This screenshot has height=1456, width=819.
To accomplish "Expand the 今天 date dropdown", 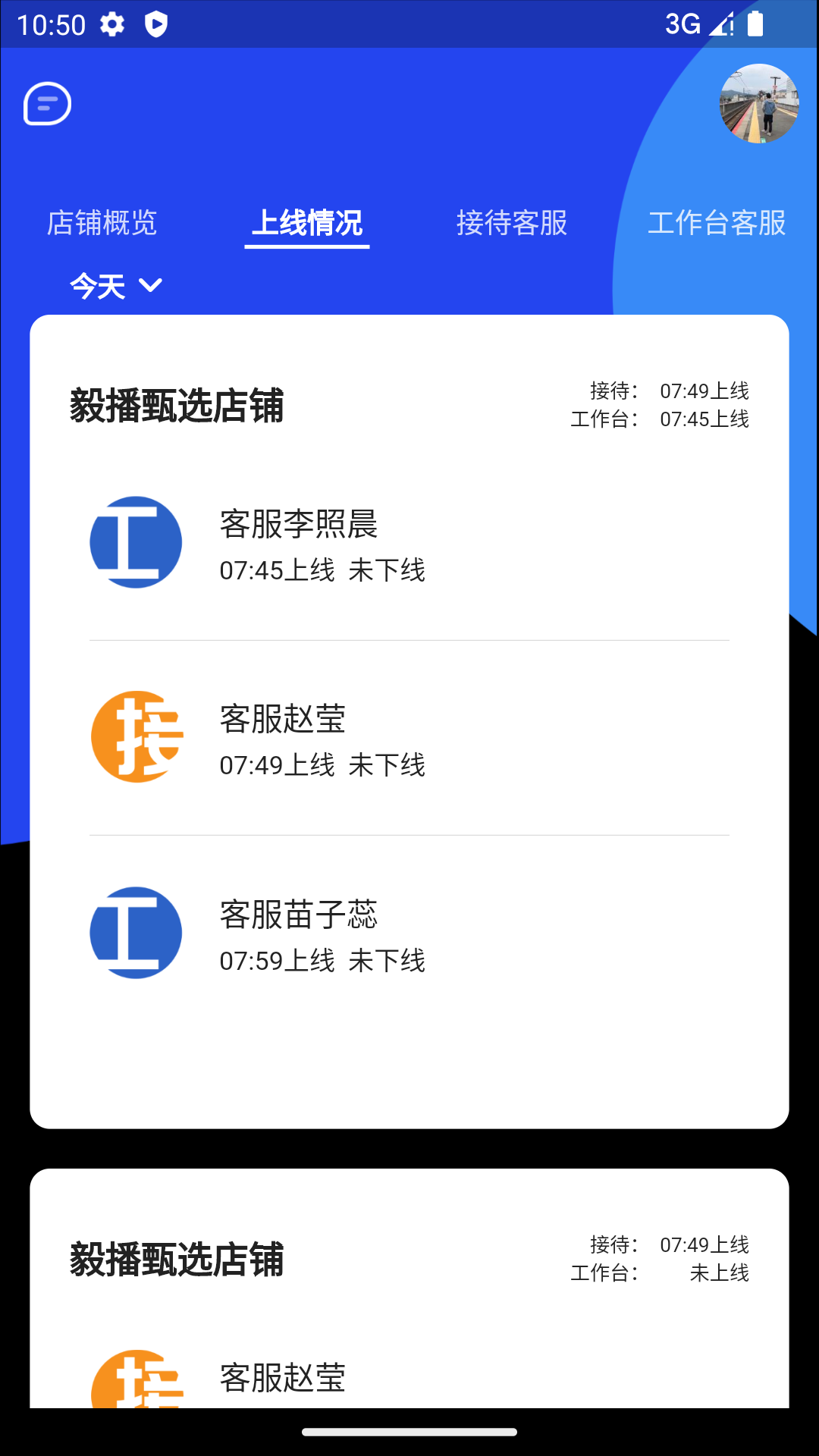I will [116, 286].
